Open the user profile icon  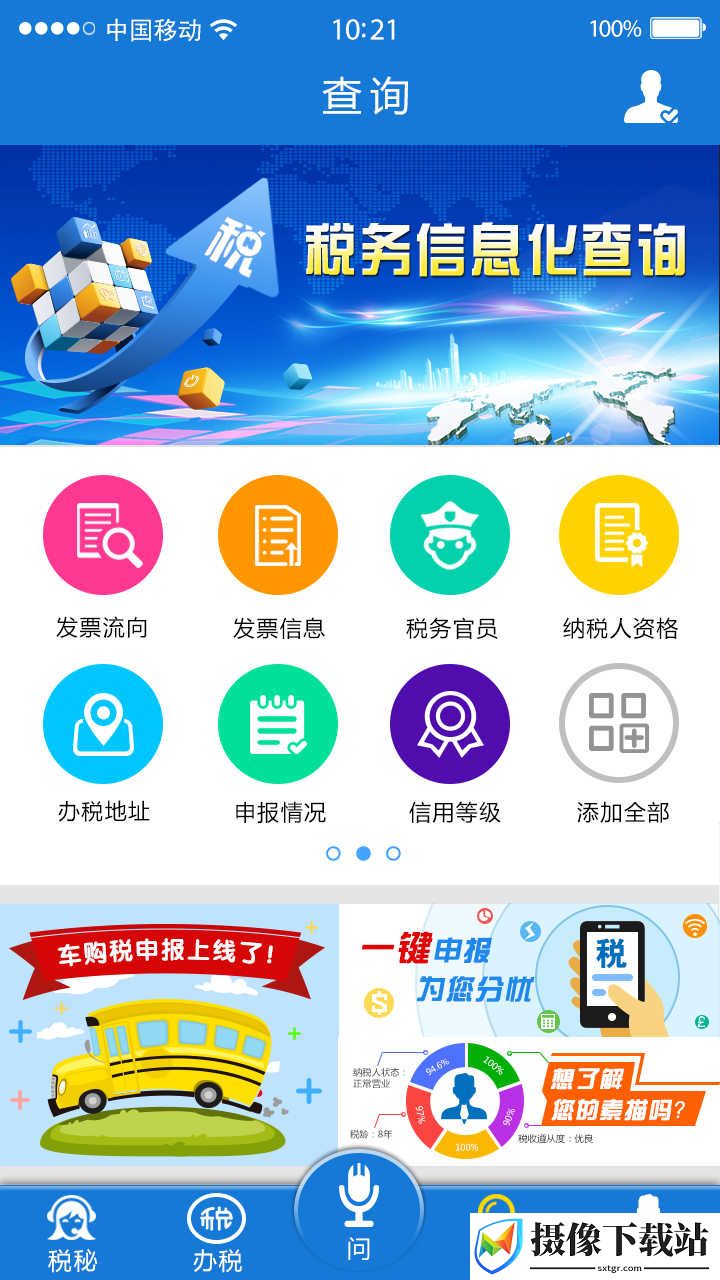click(x=651, y=97)
